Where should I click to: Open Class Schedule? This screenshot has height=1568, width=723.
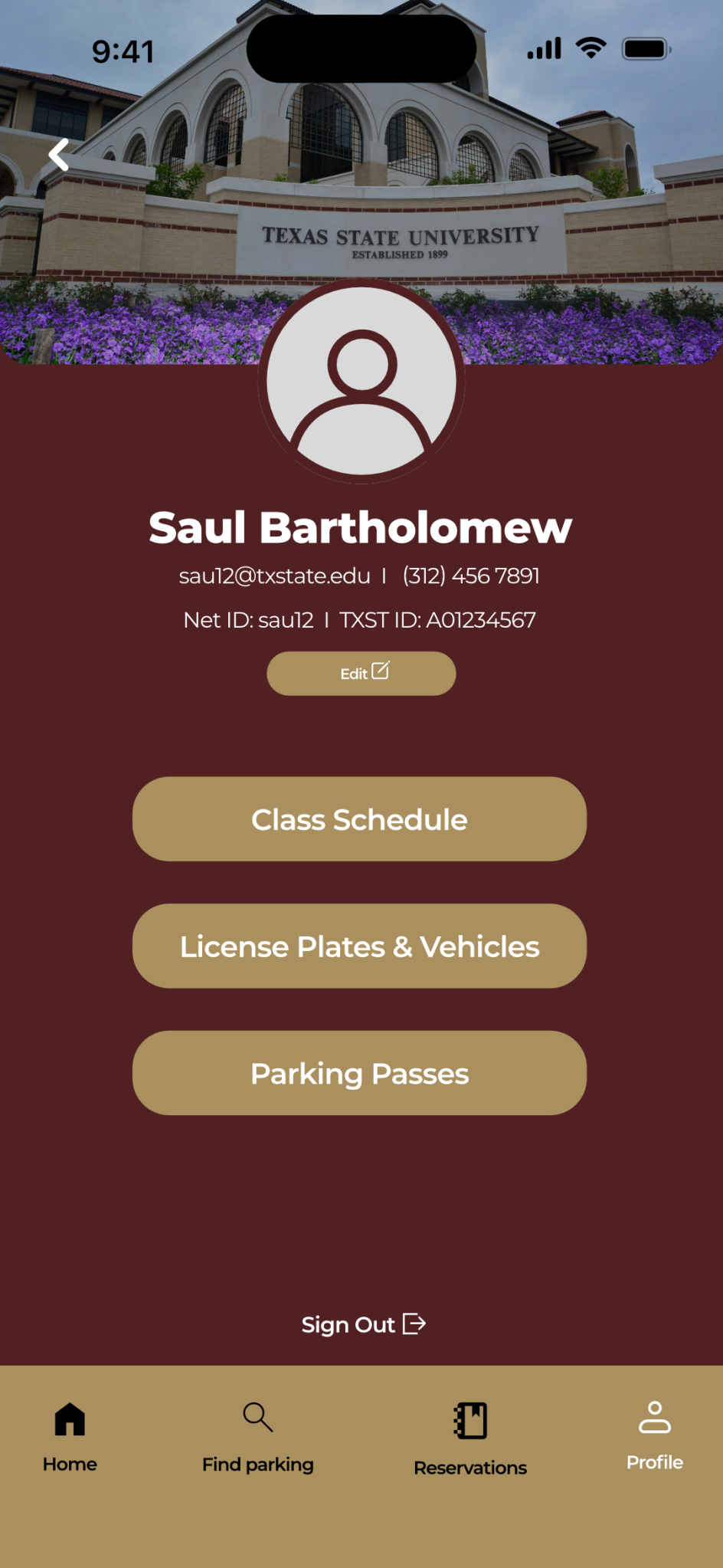tap(359, 819)
